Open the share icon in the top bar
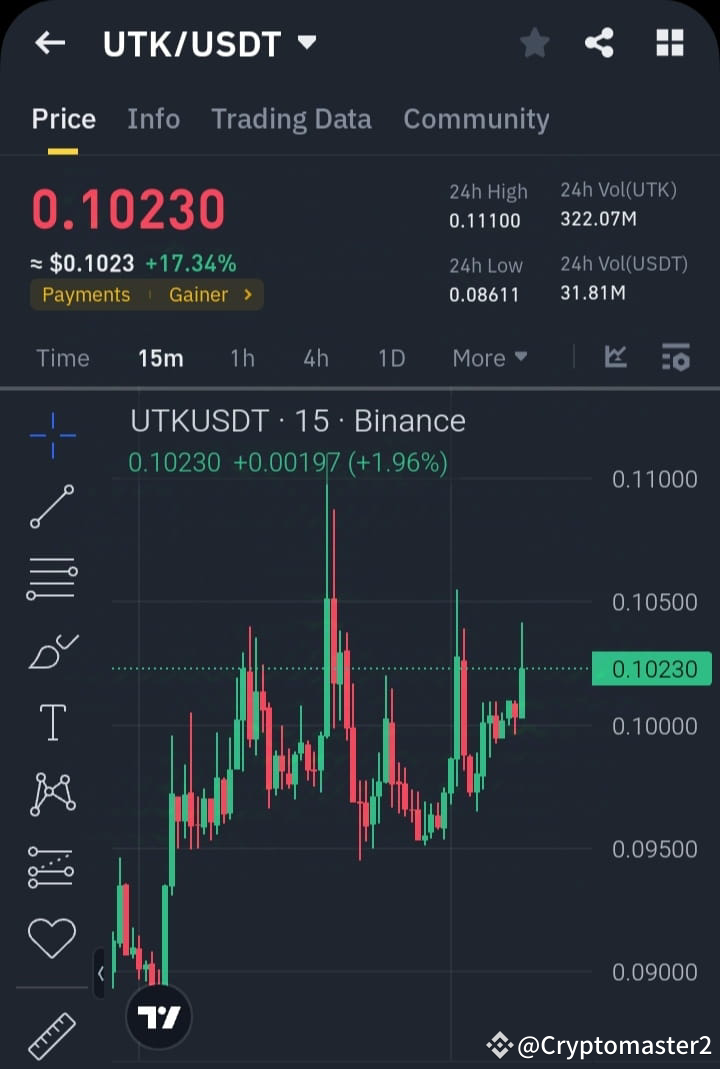This screenshot has width=720, height=1069. [x=599, y=42]
